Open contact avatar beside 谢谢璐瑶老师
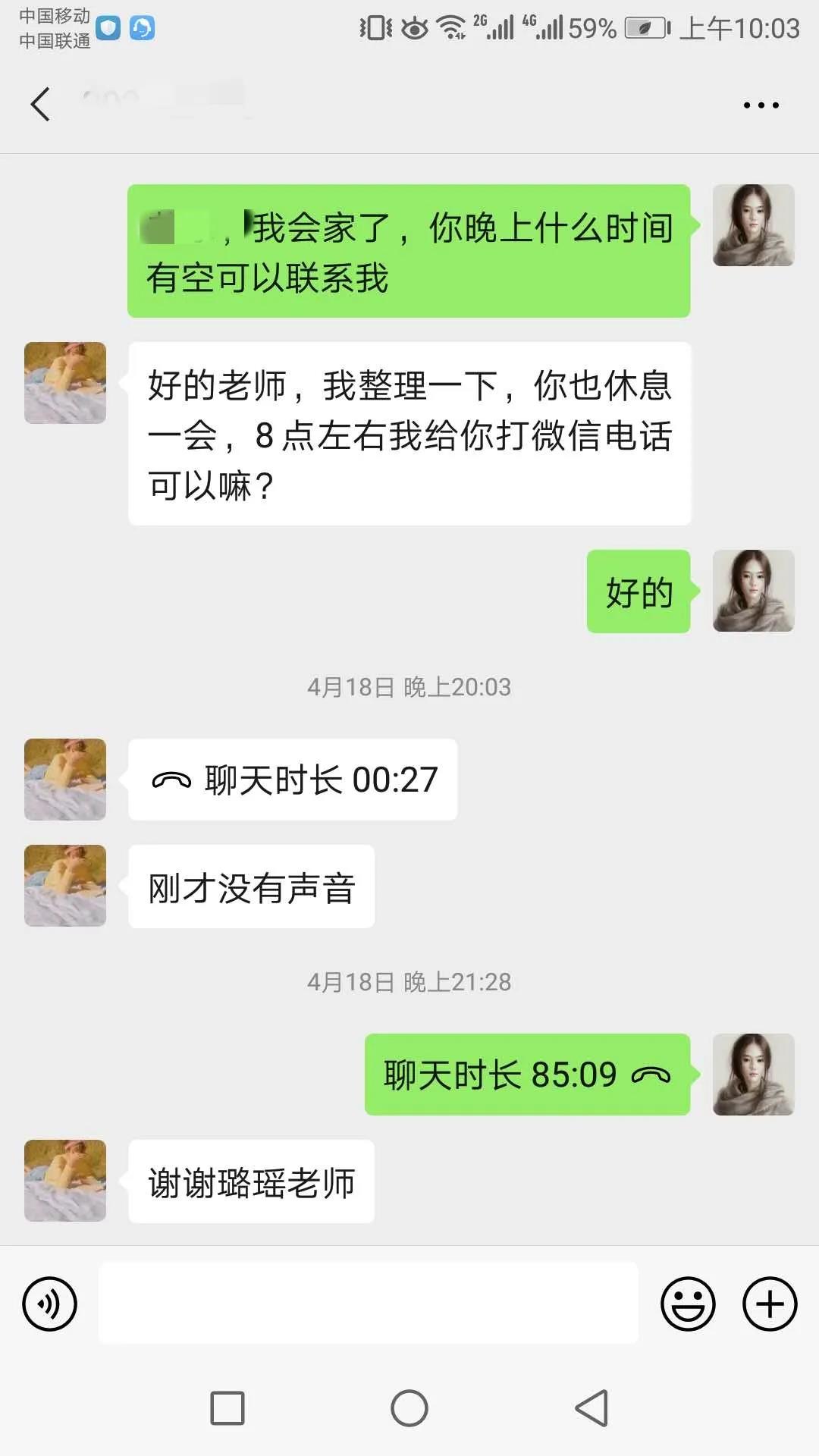Image resolution: width=819 pixels, height=1456 pixels. tap(65, 1180)
